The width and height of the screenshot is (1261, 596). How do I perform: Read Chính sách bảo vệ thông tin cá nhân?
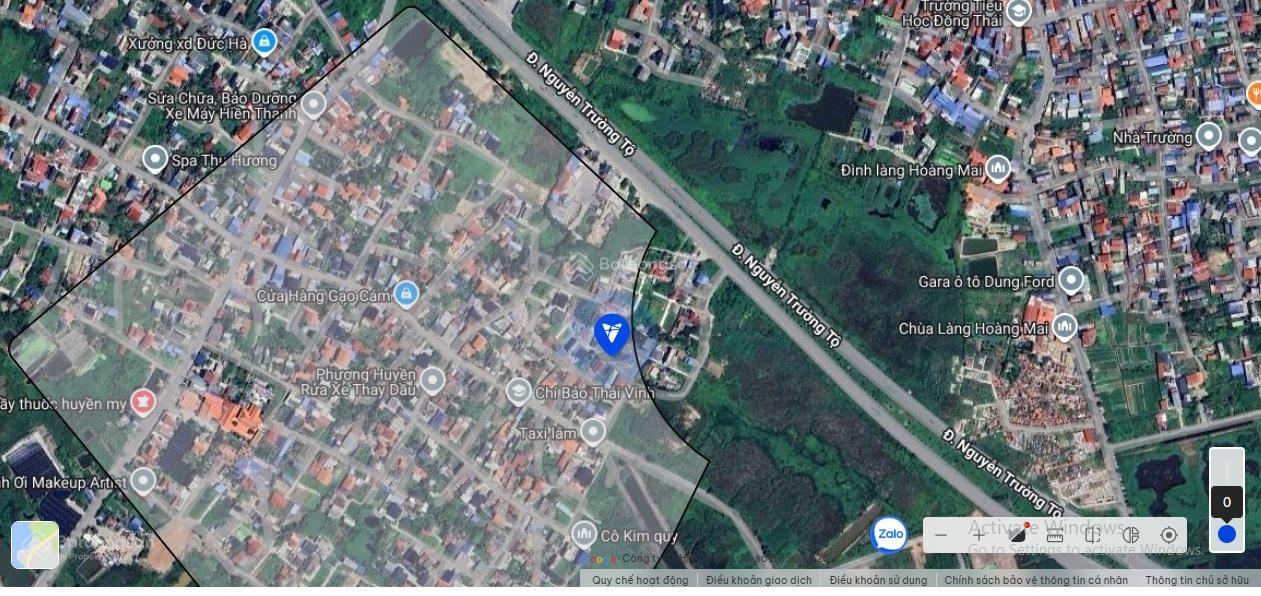tap(1036, 580)
